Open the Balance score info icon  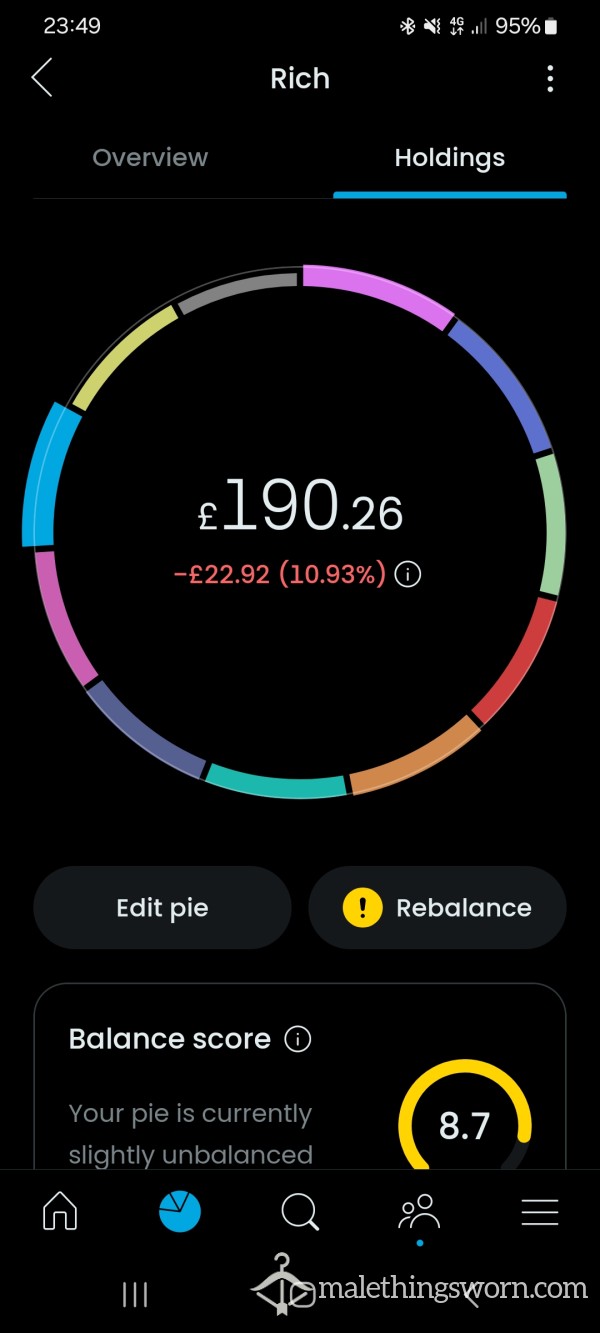298,1039
